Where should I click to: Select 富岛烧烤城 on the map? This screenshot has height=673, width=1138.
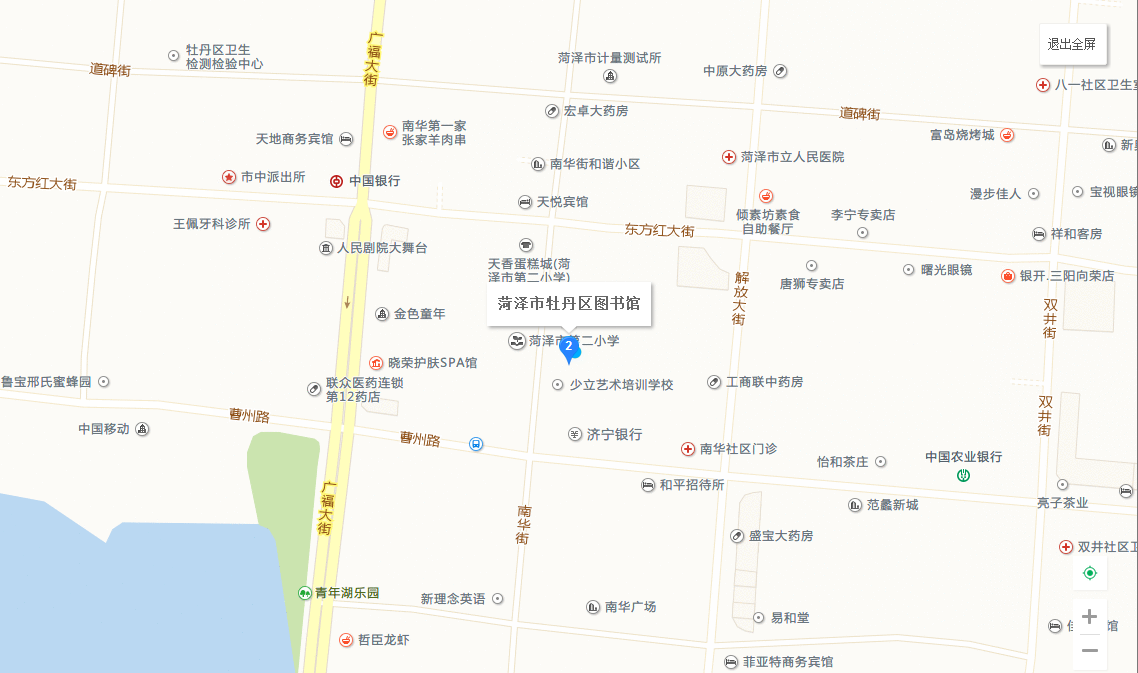click(962, 134)
